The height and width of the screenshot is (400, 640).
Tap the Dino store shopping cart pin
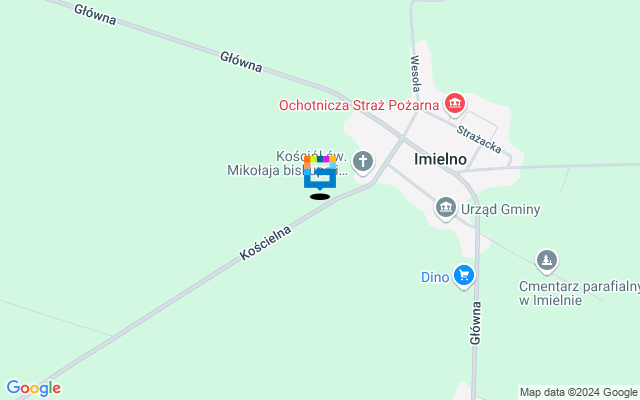point(463,275)
